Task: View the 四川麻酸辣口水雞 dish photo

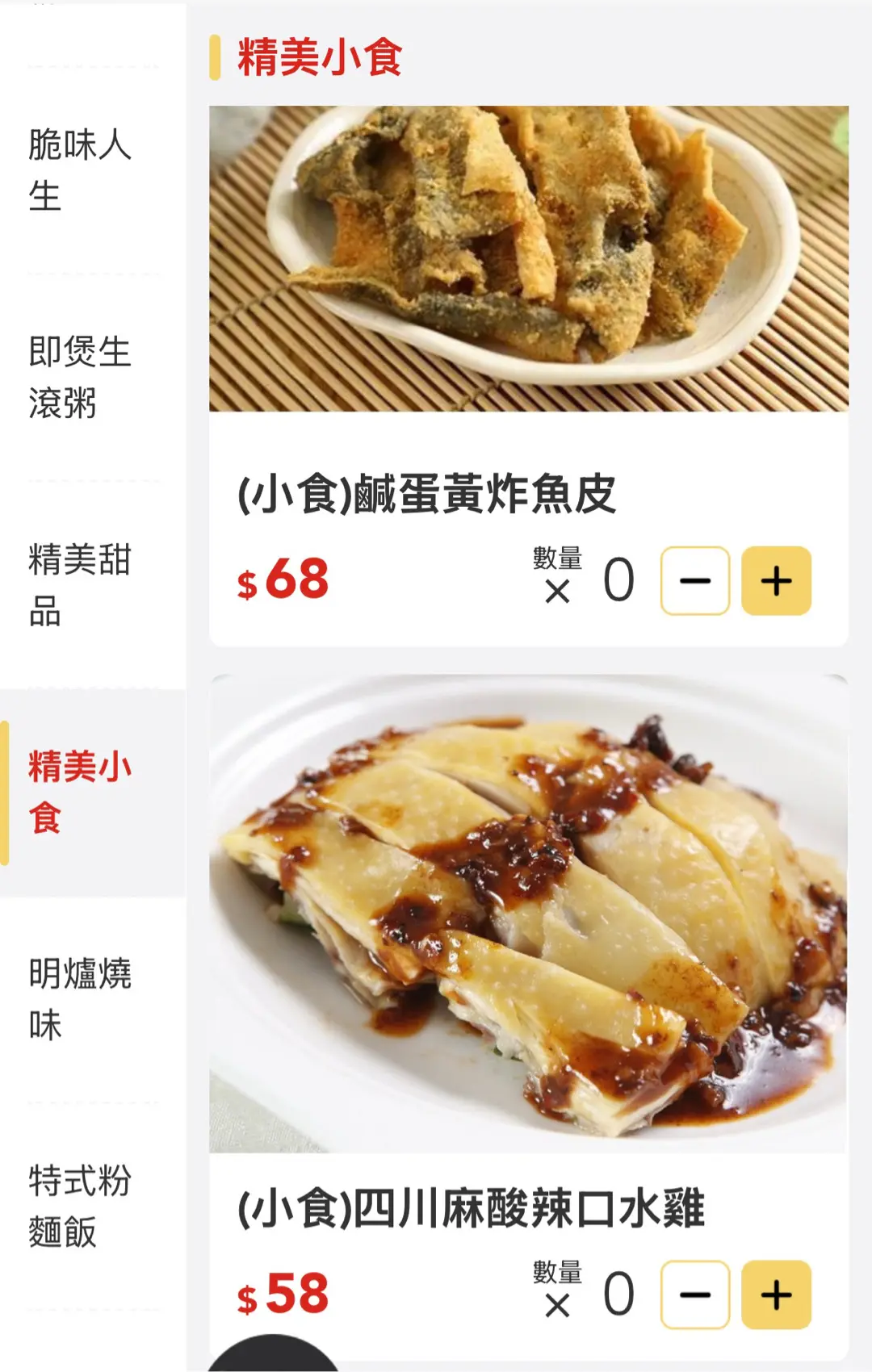Action: 528,914
